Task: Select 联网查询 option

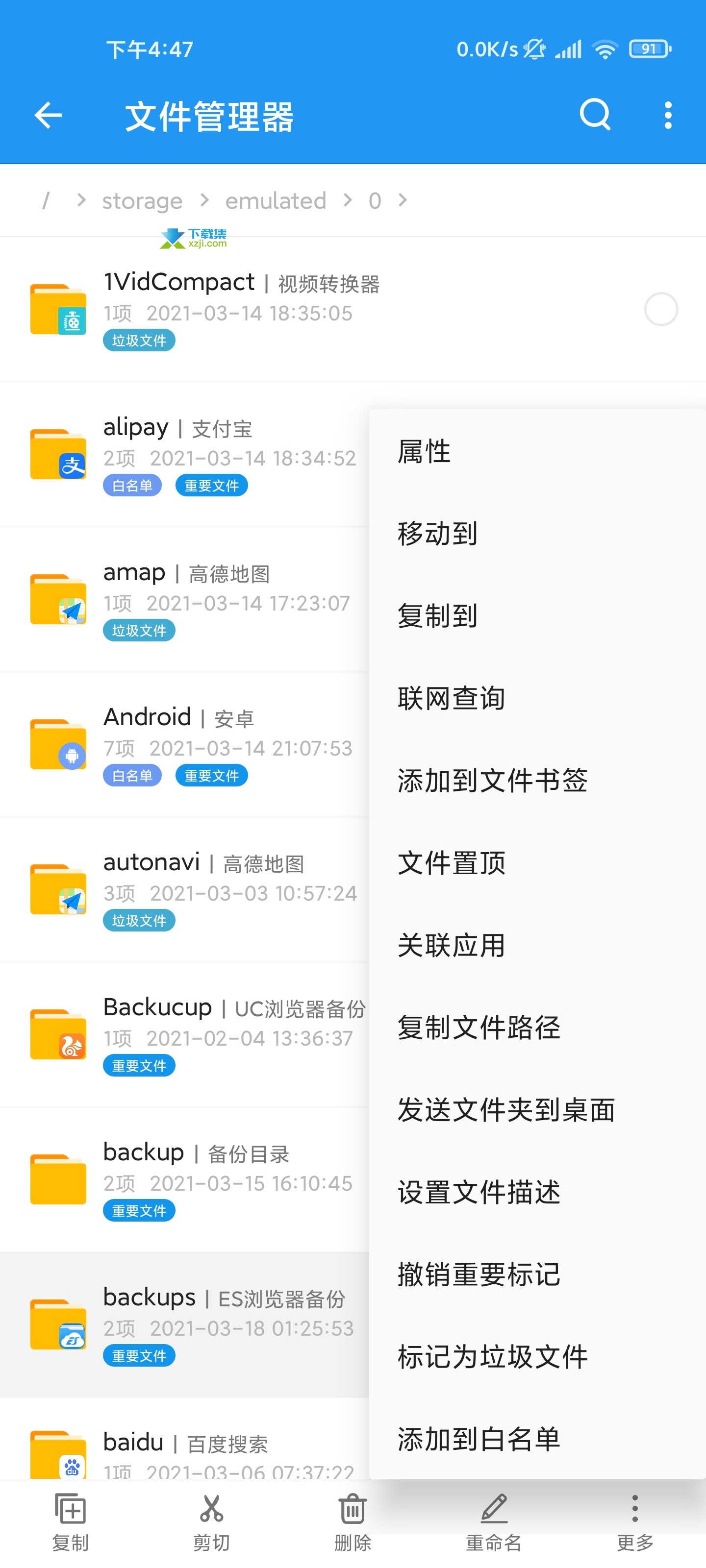Action: [x=537, y=698]
